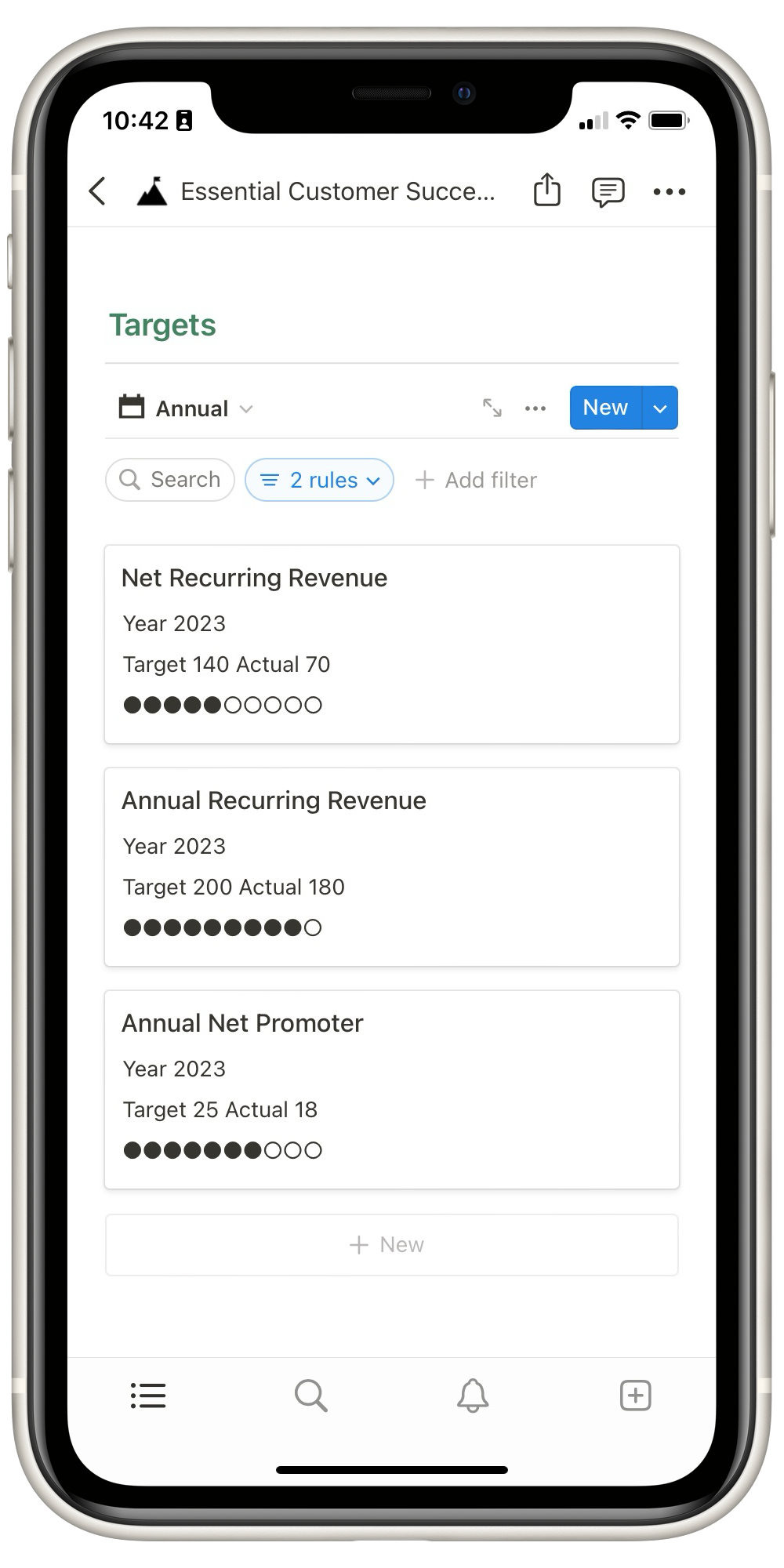The height and width of the screenshot is (1568, 784).
Task: Open the Annual Recurring Revenue card
Action: [391, 866]
